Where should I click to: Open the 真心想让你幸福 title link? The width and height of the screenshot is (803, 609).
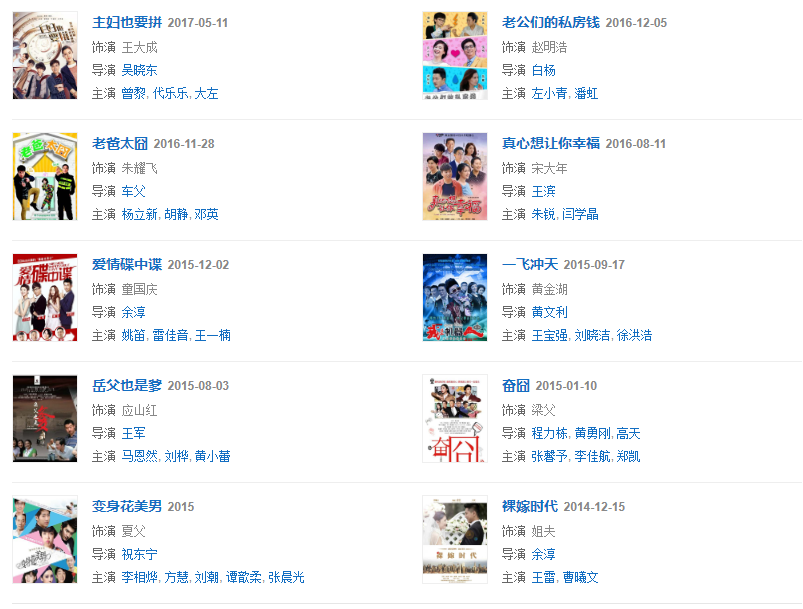point(550,143)
